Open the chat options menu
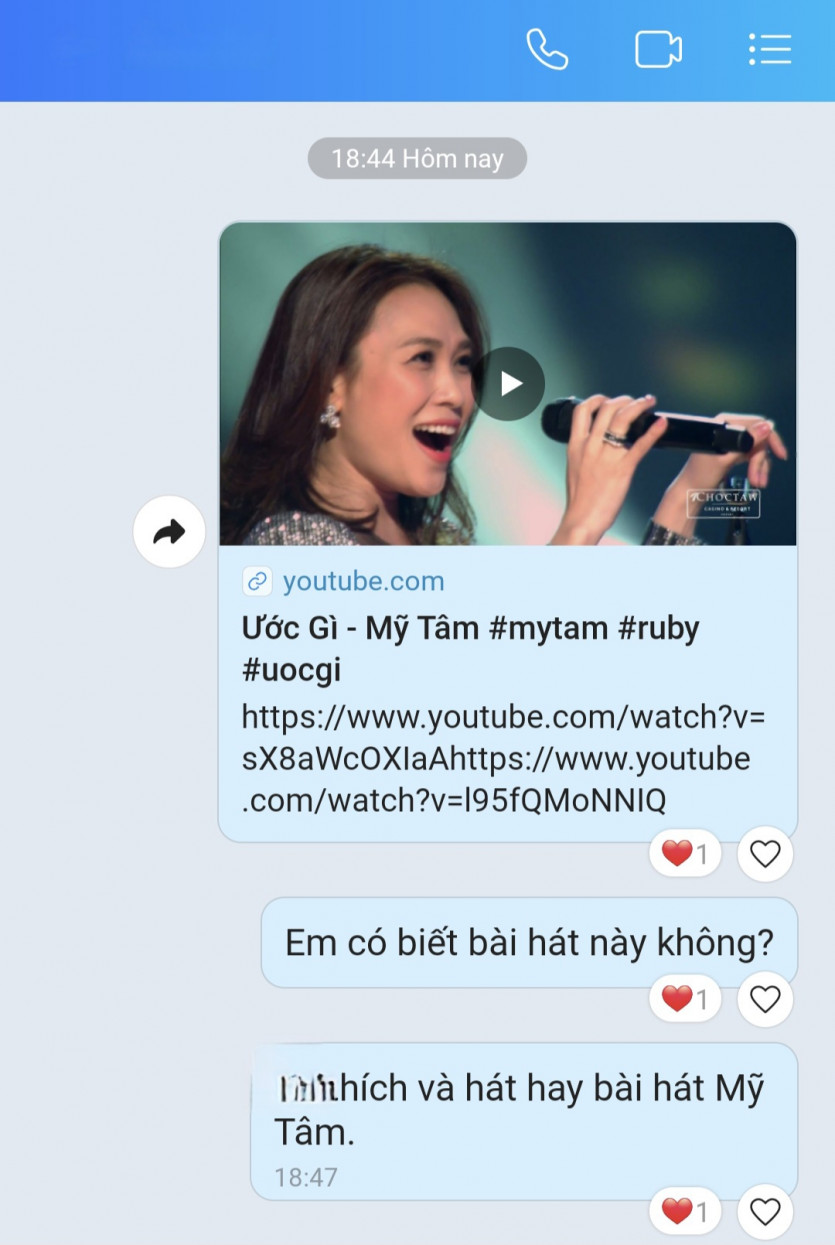The image size is (835, 1245). pyautogui.click(x=770, y=49)
